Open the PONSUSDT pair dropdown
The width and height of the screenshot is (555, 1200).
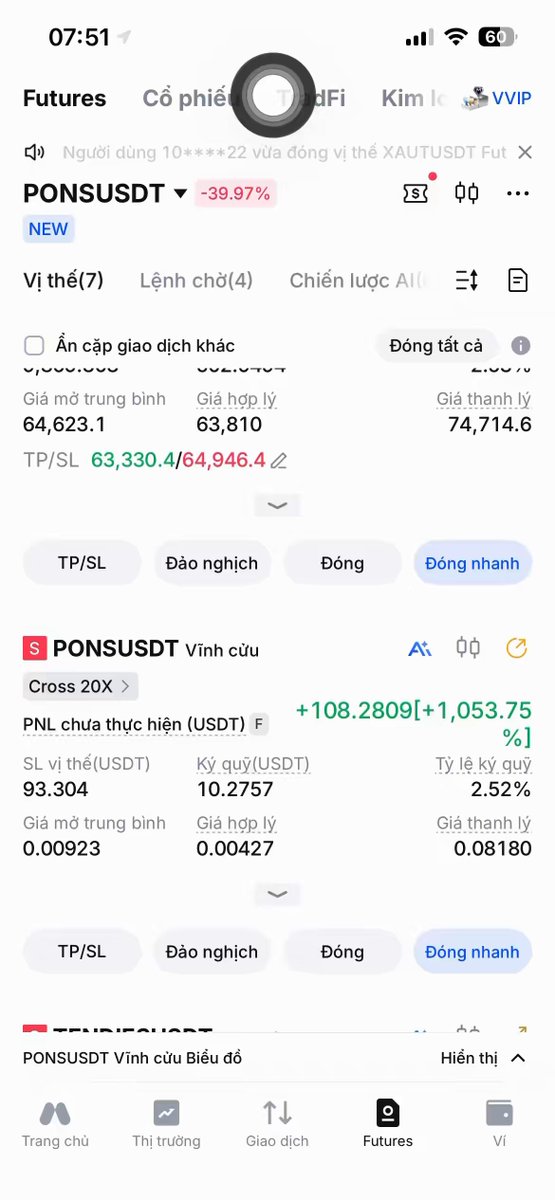point(180,193)
